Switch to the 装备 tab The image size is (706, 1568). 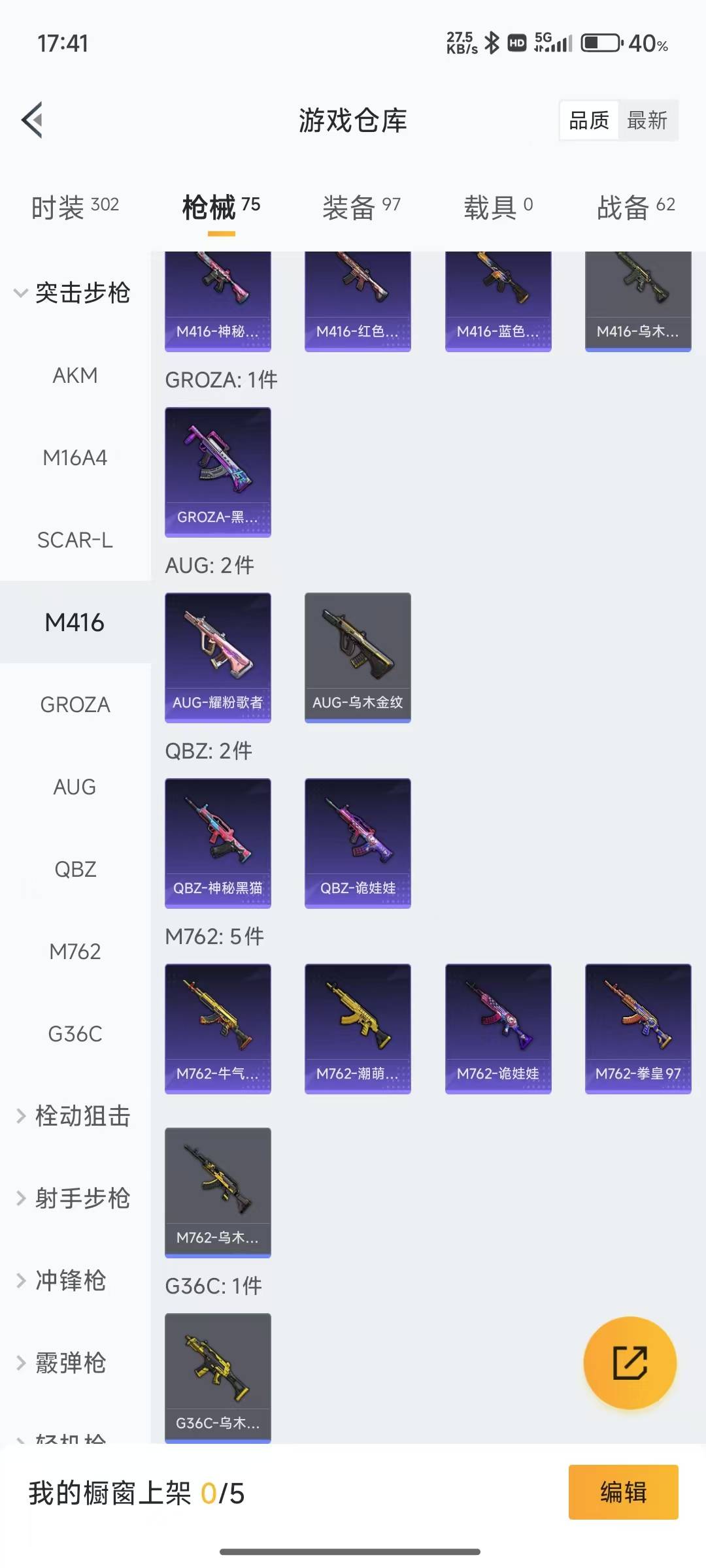[x=361, y=208]
